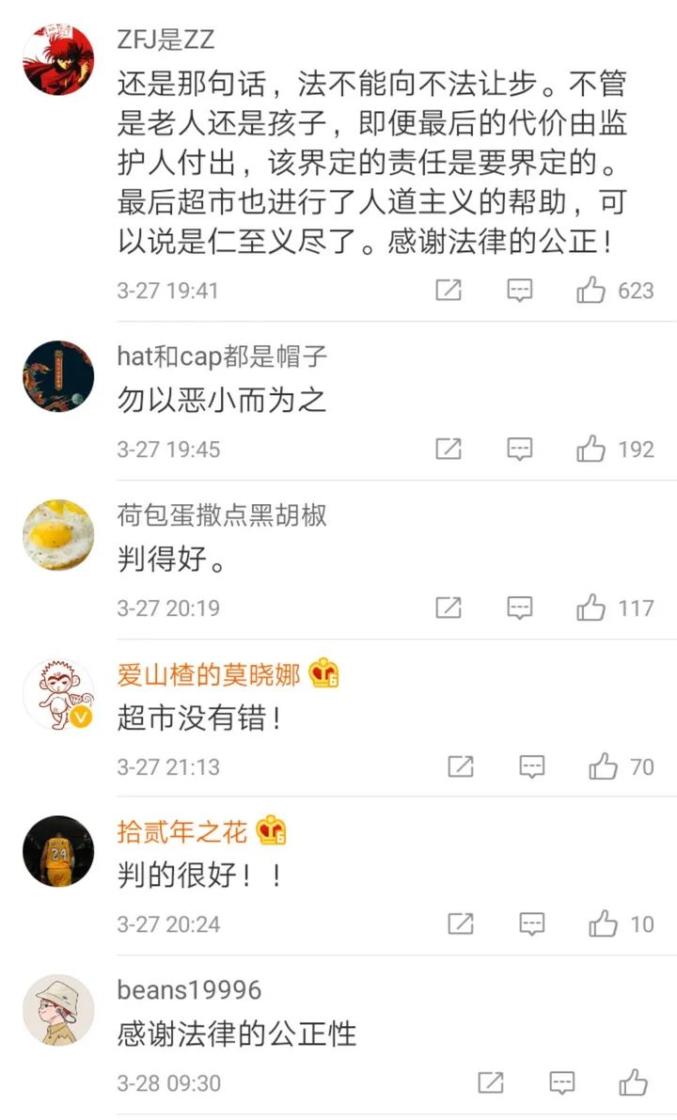Open 荷包蛋撒点黑胡椒's fried egg avatar
Viewport: 677px width, 1120px height.
(58, 535)
